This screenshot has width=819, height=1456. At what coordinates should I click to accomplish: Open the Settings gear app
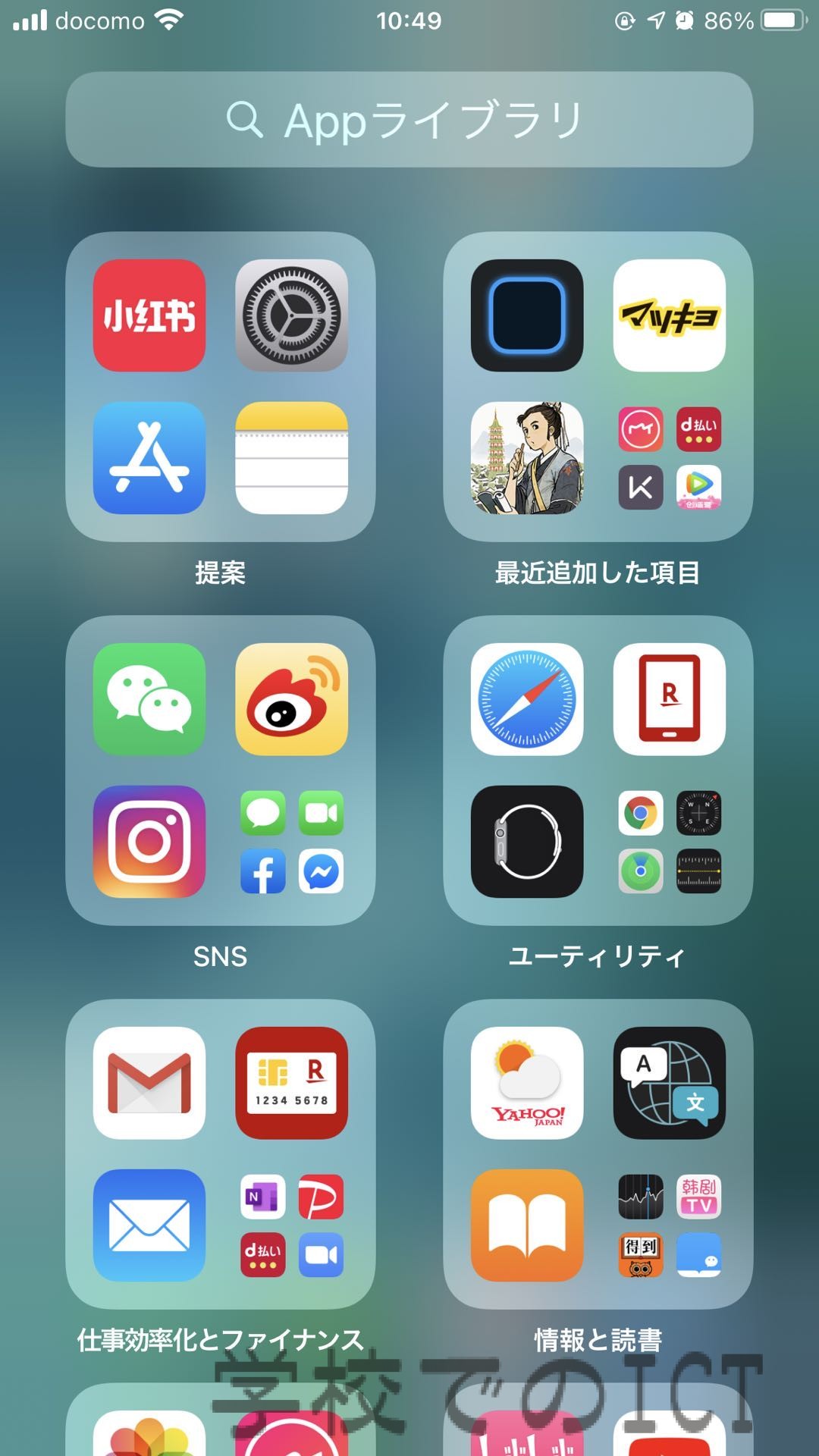click(x=291, y=315)
